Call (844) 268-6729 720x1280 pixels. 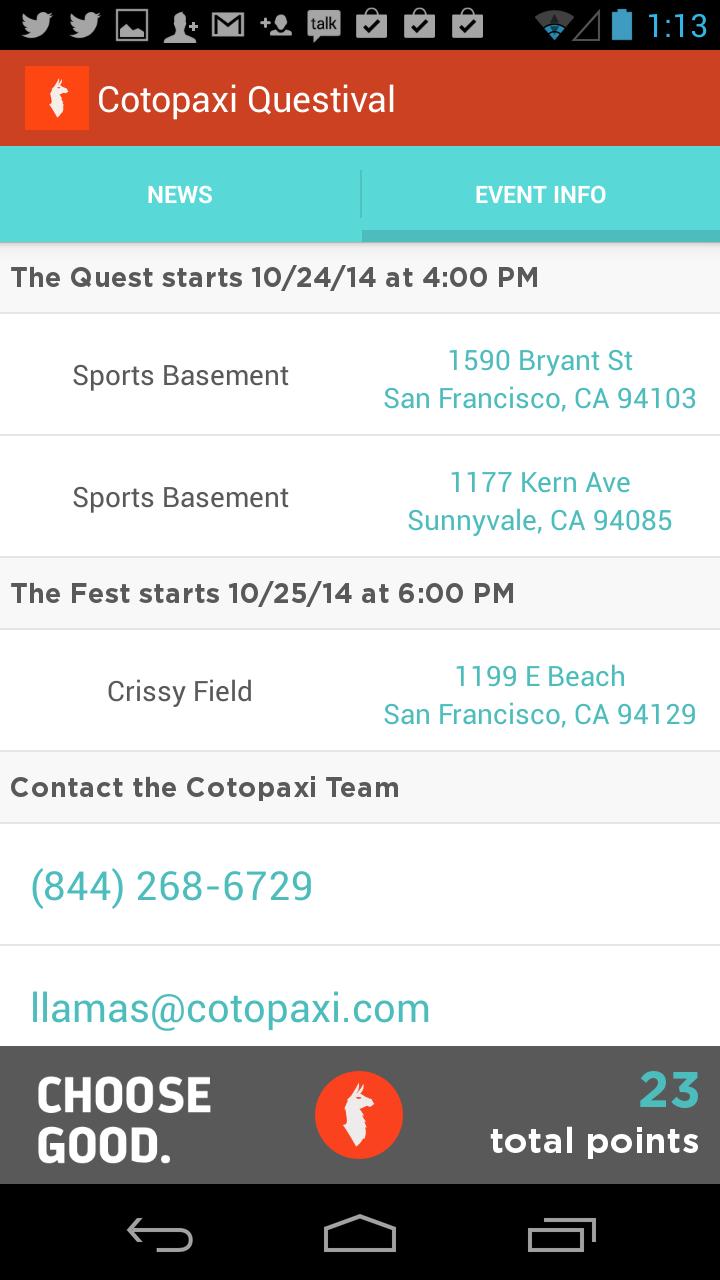172,886
